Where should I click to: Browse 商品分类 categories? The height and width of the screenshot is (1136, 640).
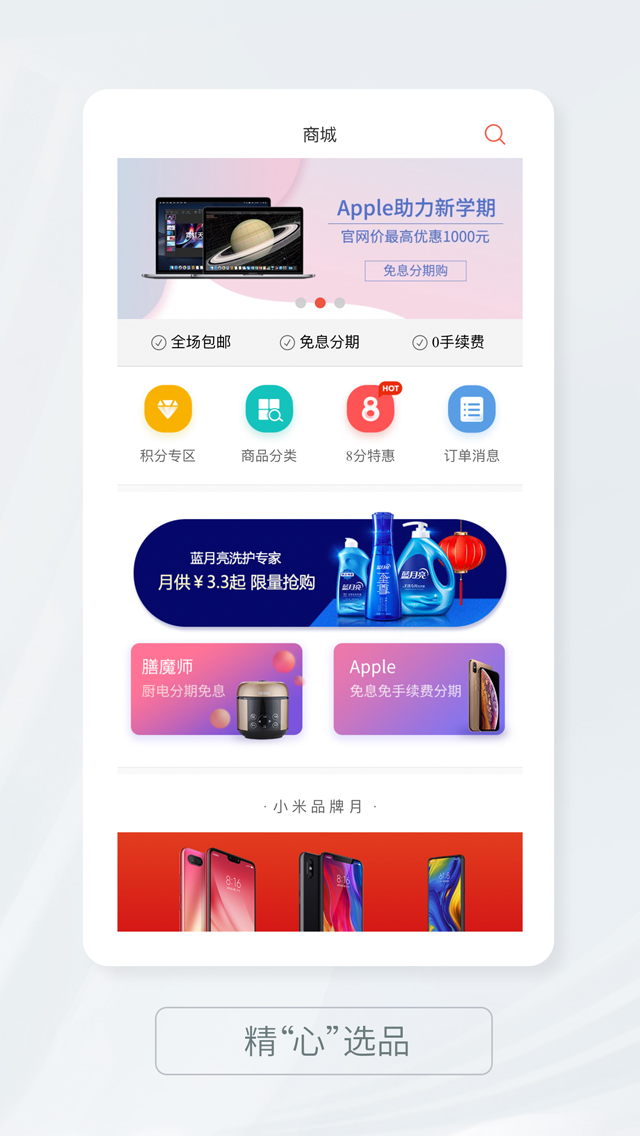(x=269, y=424)
